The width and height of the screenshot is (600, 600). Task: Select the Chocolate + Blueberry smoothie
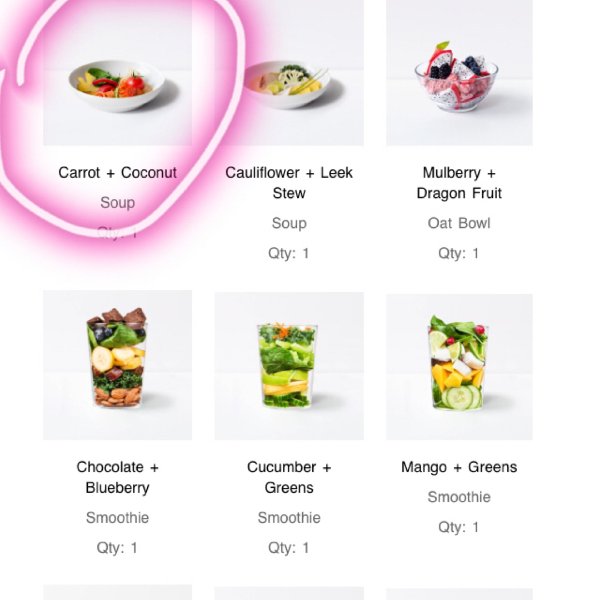pyautogui.click(x=117, y=365)
